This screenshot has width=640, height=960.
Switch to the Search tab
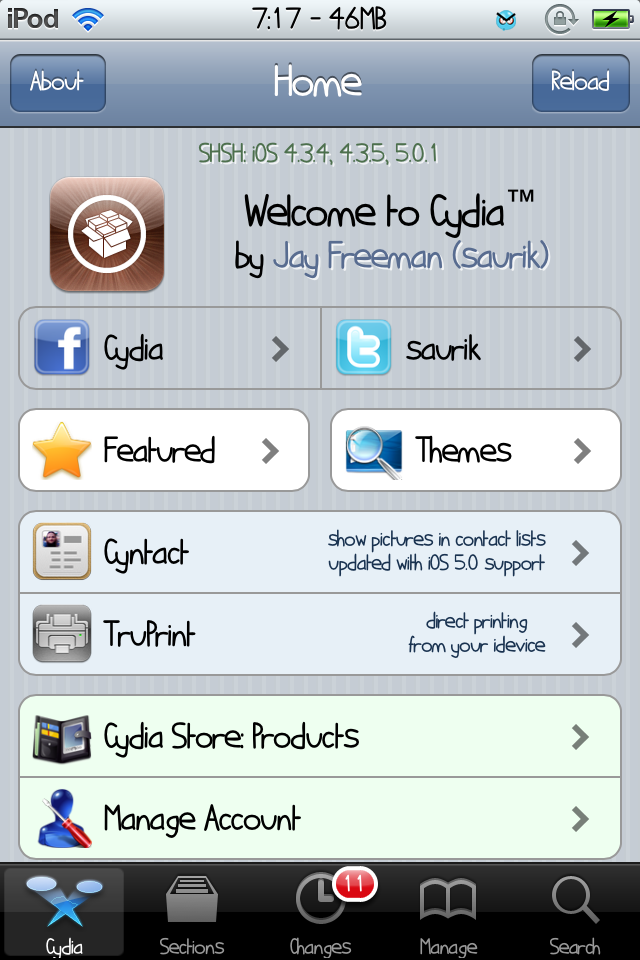coord(575,914)
